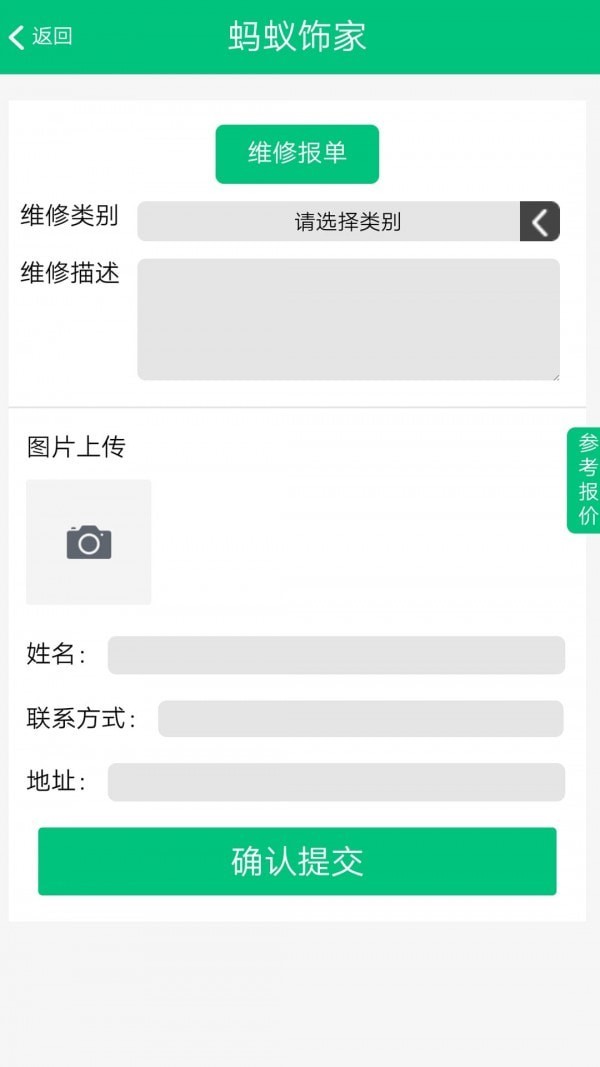Go back using the 返回 button

[41, 37]
